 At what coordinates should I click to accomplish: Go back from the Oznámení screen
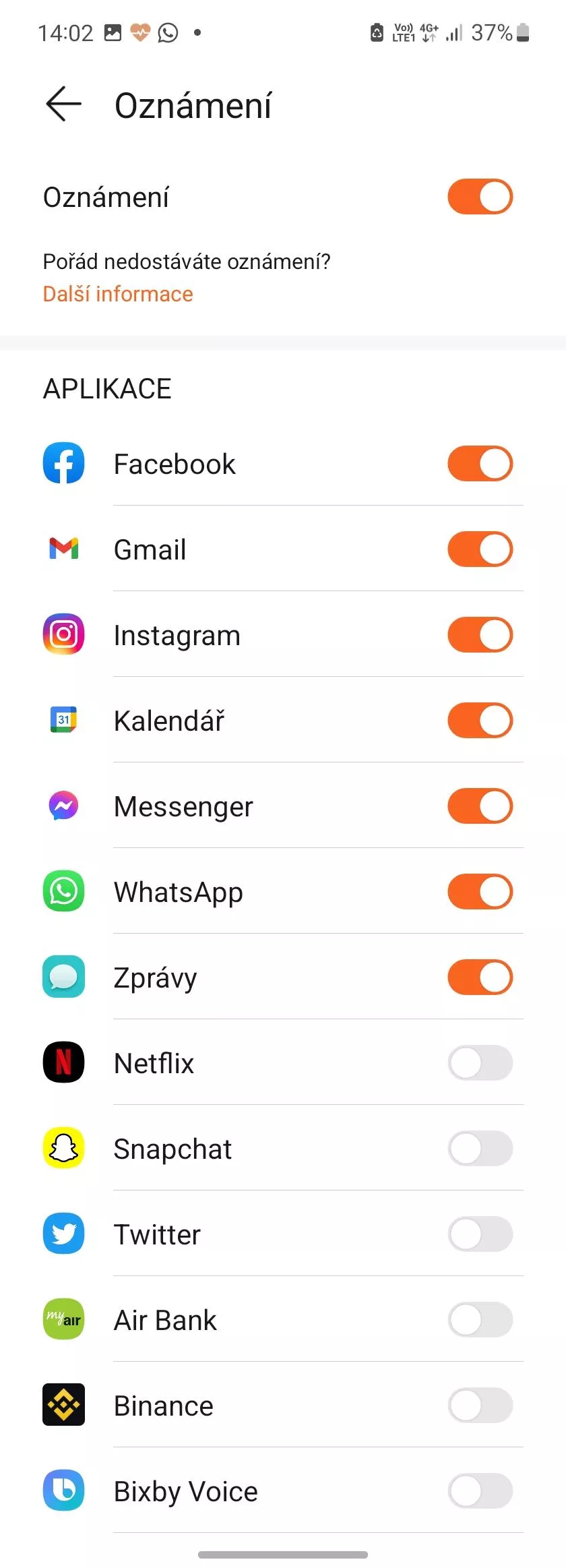[x=64, y=104]
